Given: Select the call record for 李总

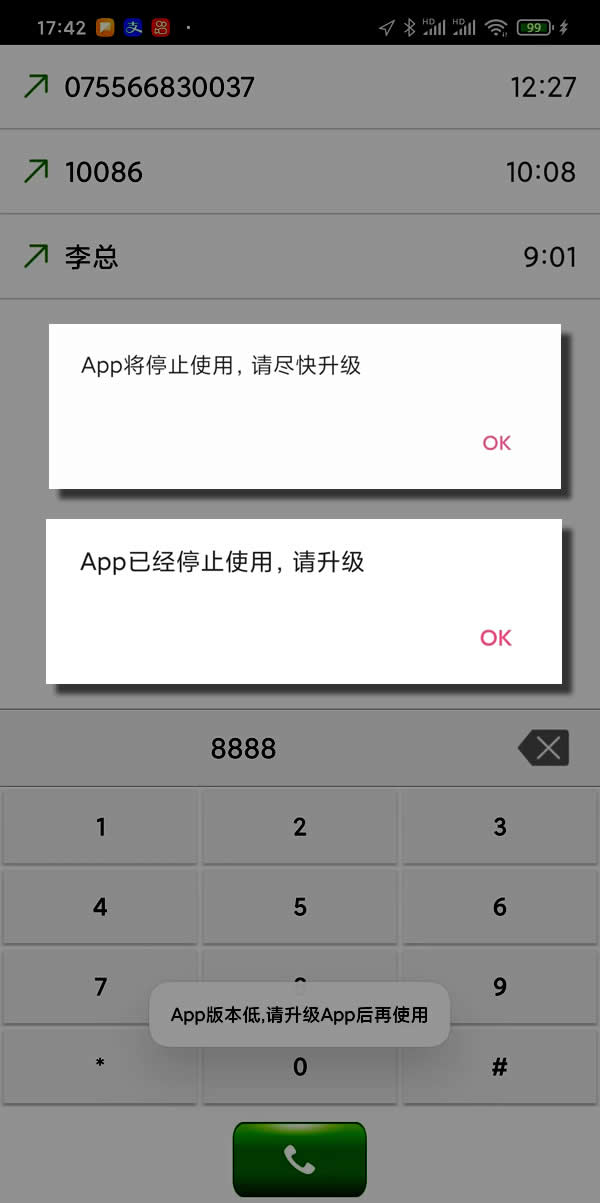Looking at the screenshot, I should (300, 257).
